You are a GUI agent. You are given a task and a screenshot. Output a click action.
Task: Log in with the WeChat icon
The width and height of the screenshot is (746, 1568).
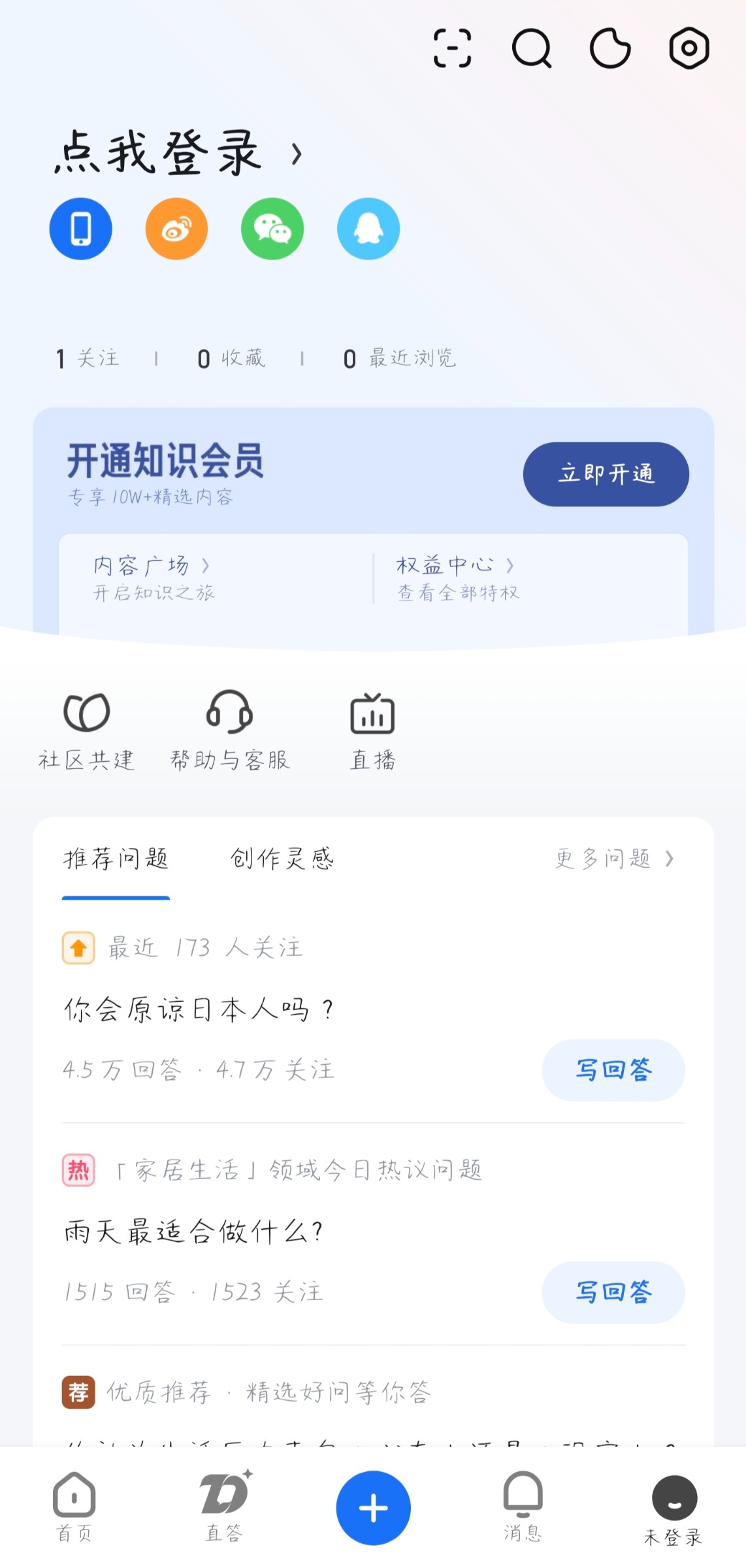(x=272, y=229)
